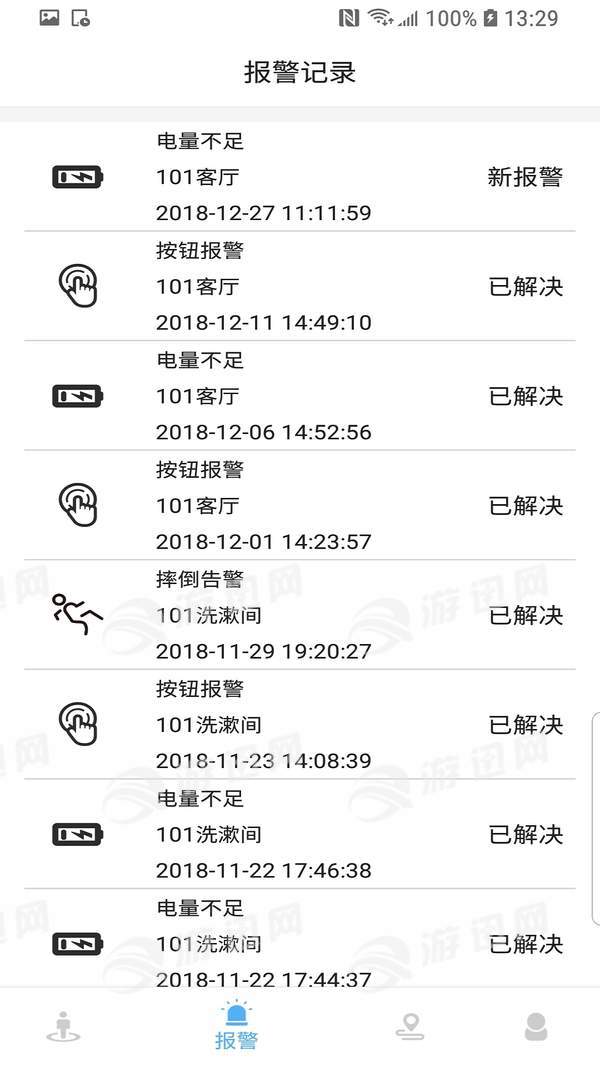
Task: Open the fall alarm from 2018-11-29
Action: pyautogui.click(x=300, y=615)
